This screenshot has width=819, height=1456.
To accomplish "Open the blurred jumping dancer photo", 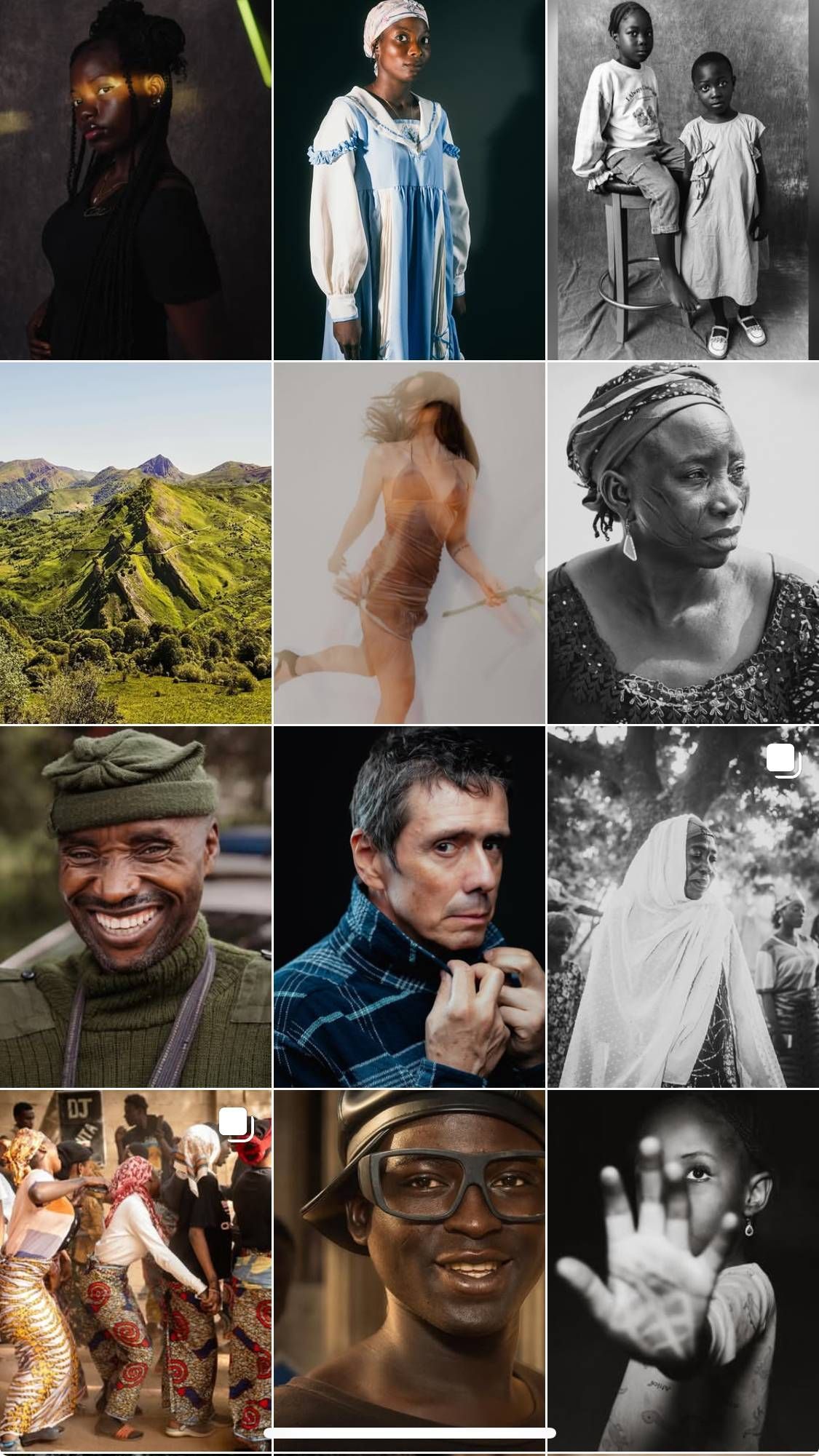I will pyautogui.click(x=409, y=543).
